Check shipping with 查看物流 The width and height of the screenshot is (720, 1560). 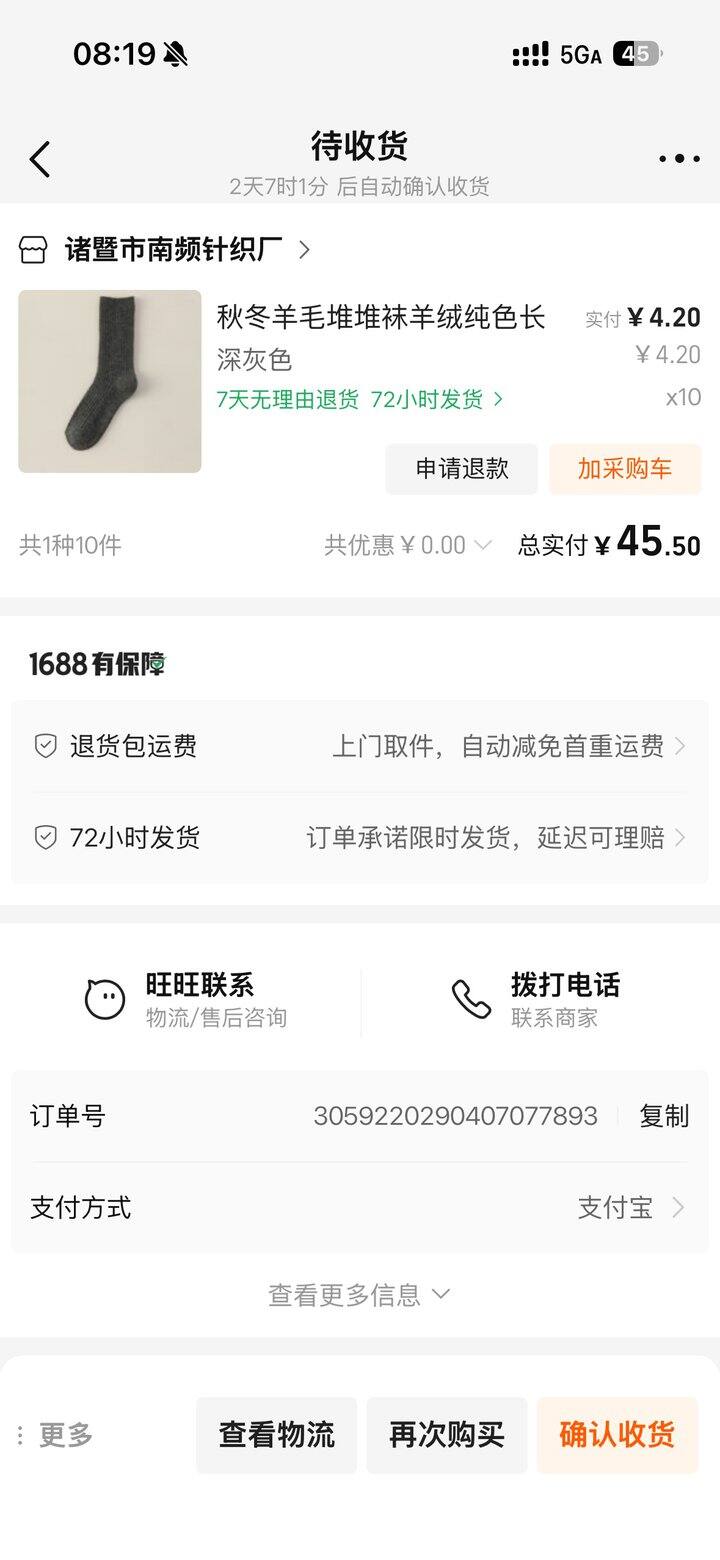(276, 1435)
